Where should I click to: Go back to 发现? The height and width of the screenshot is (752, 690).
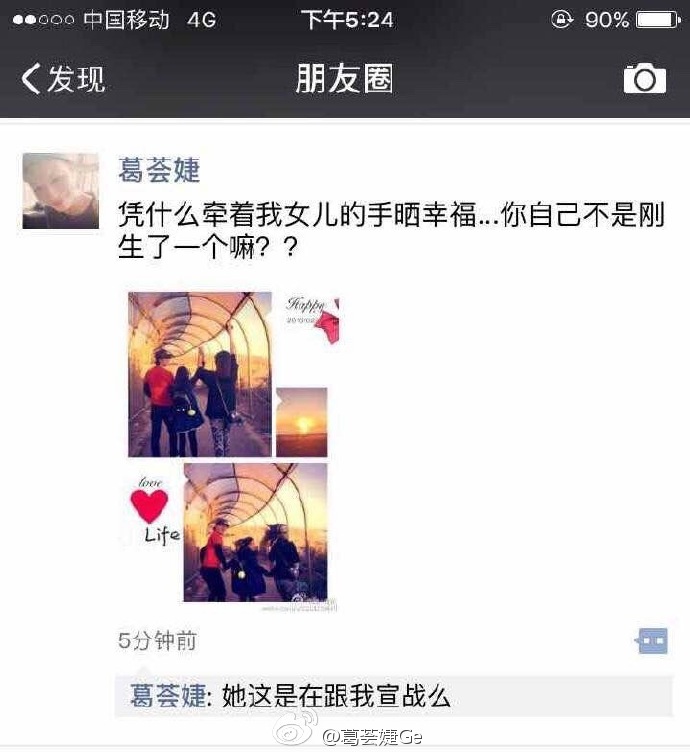click(63, 79)
